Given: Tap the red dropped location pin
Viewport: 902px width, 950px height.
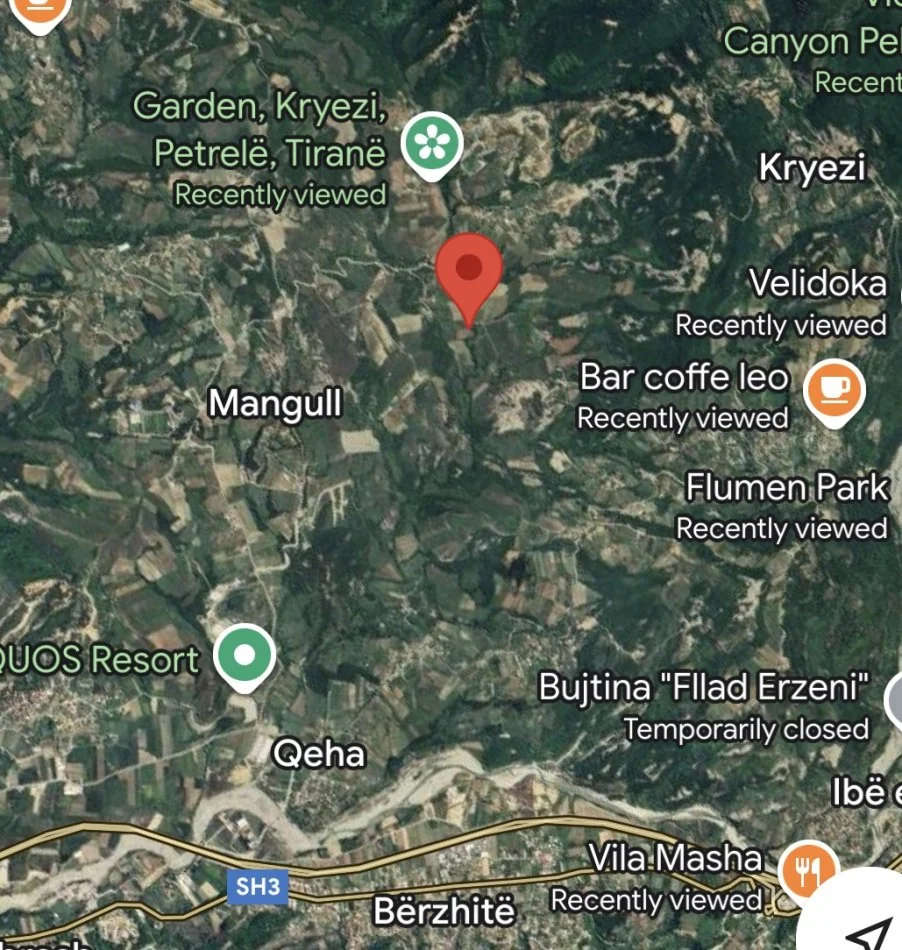Looking at the screenshot, I should [x=469, y=271].
